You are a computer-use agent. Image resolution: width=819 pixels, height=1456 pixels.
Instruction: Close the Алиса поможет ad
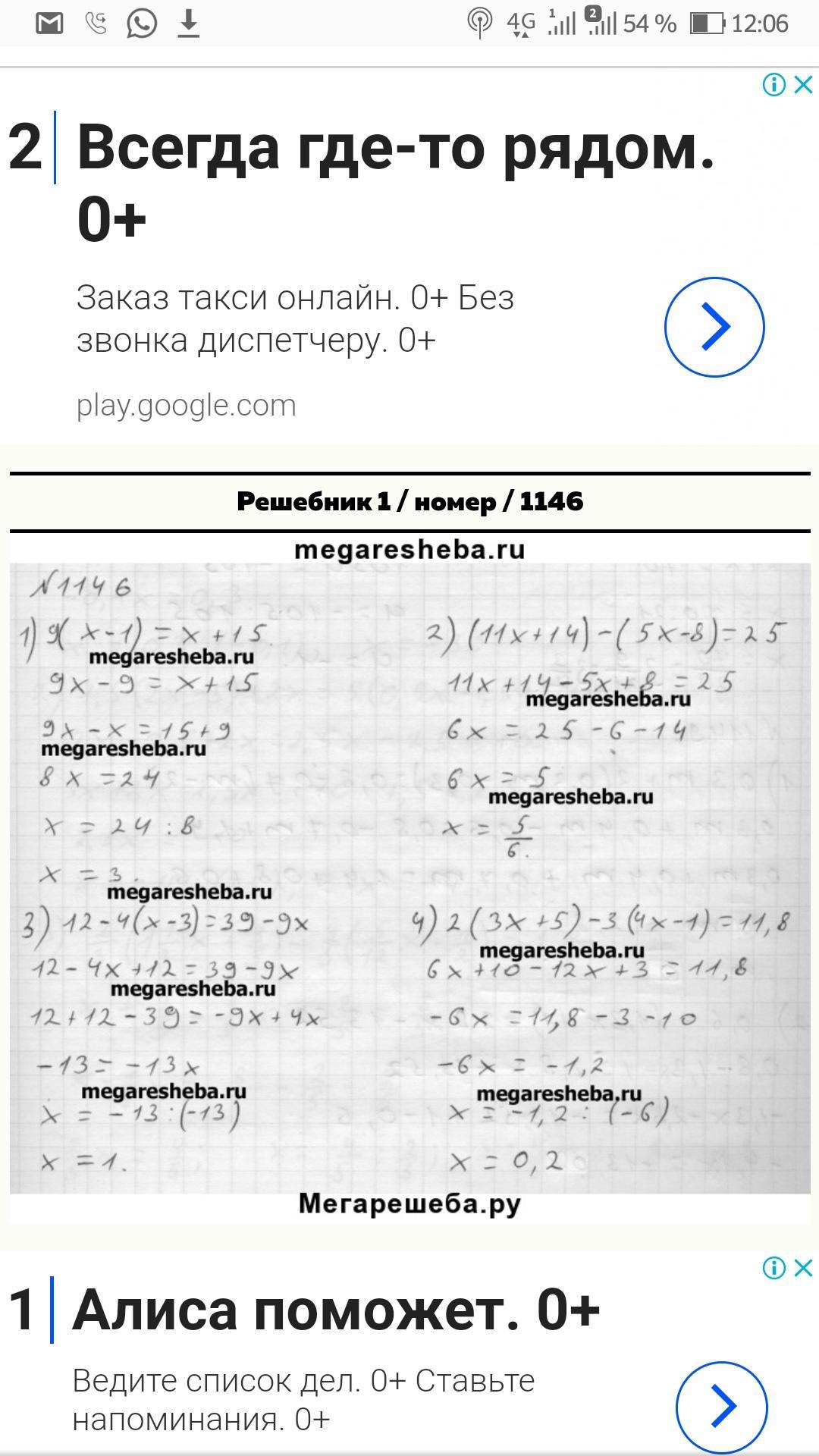click(x=803, y=1267)
